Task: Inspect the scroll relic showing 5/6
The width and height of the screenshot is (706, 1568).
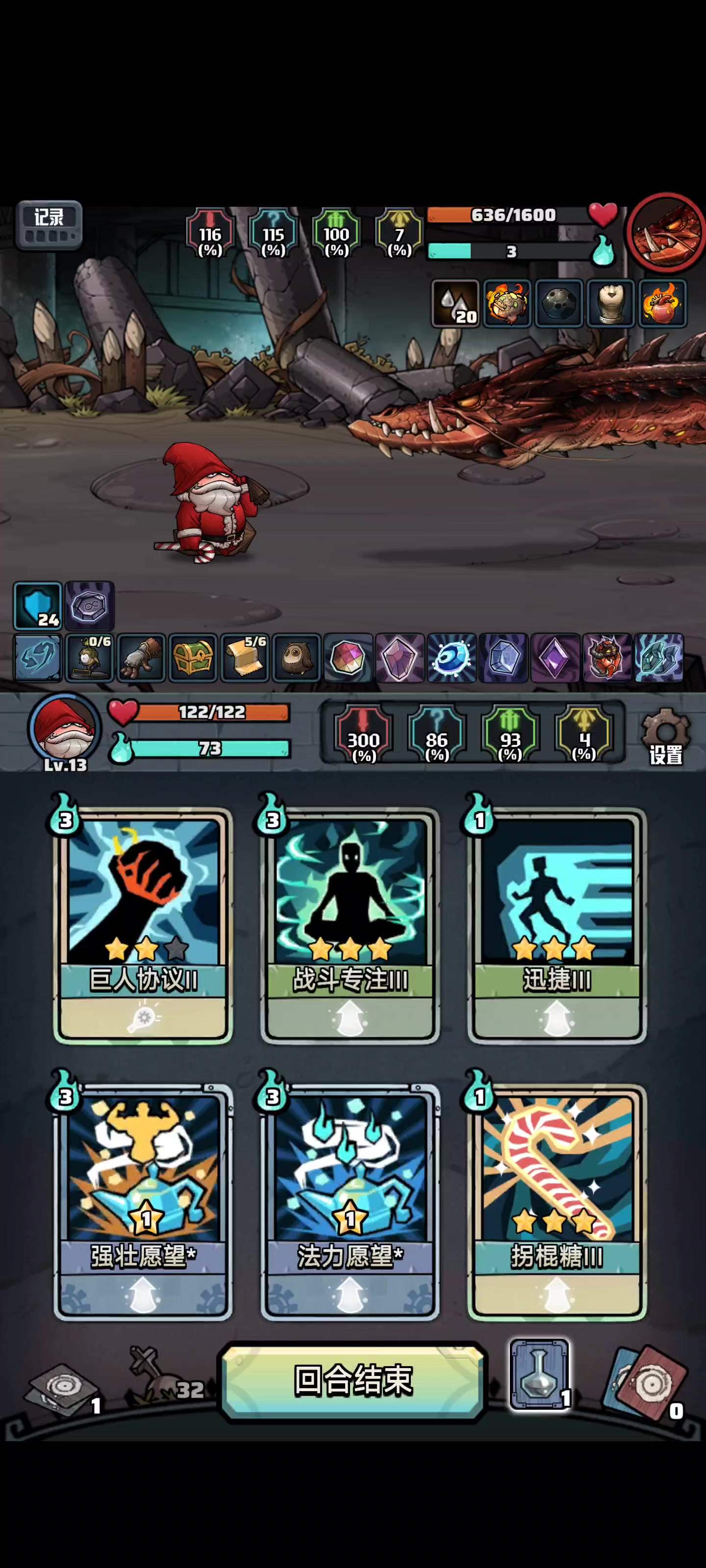Action: coord(245,658)
